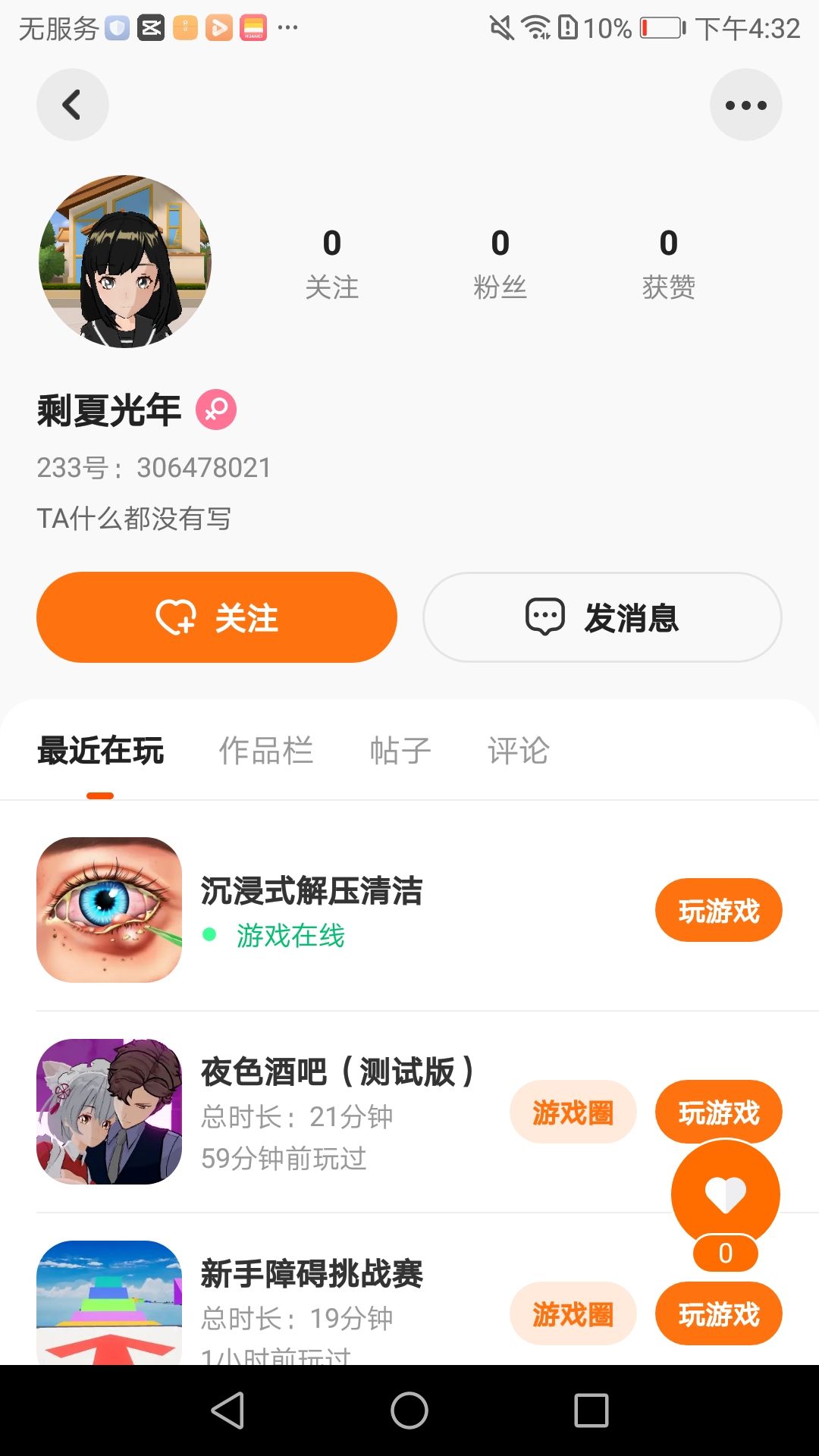
Task: Play 沉浸式解压清洁 with 玩游戏 button
Action: tap(718, 910)
